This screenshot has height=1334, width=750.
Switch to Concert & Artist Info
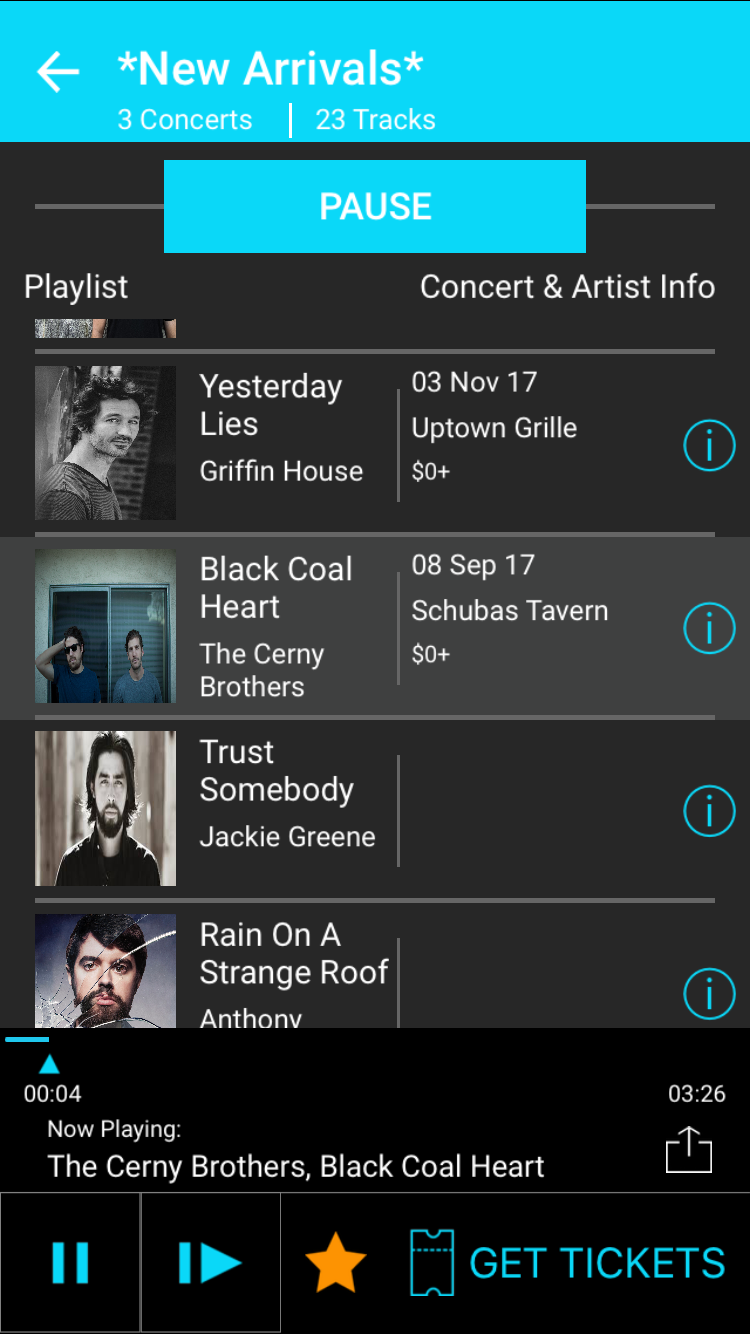(x=567, y=287)
